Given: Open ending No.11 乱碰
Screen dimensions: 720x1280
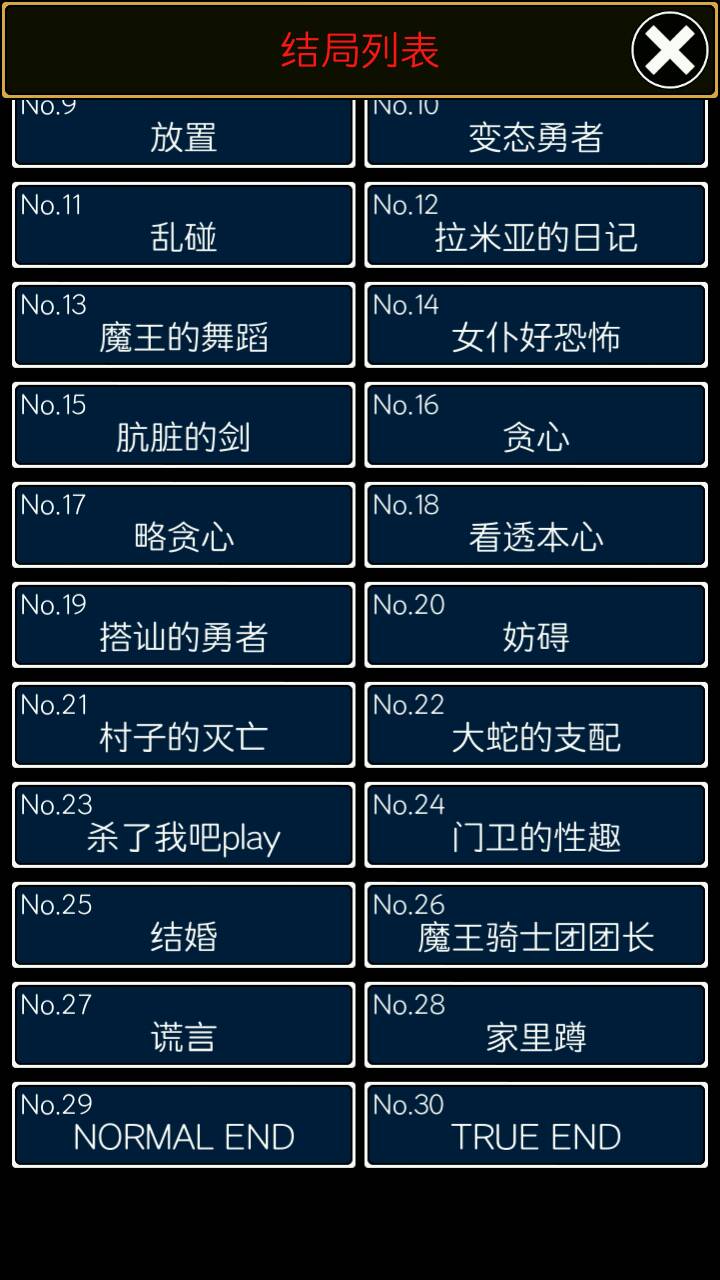Looking at the screenshot, I should (183, 225).
